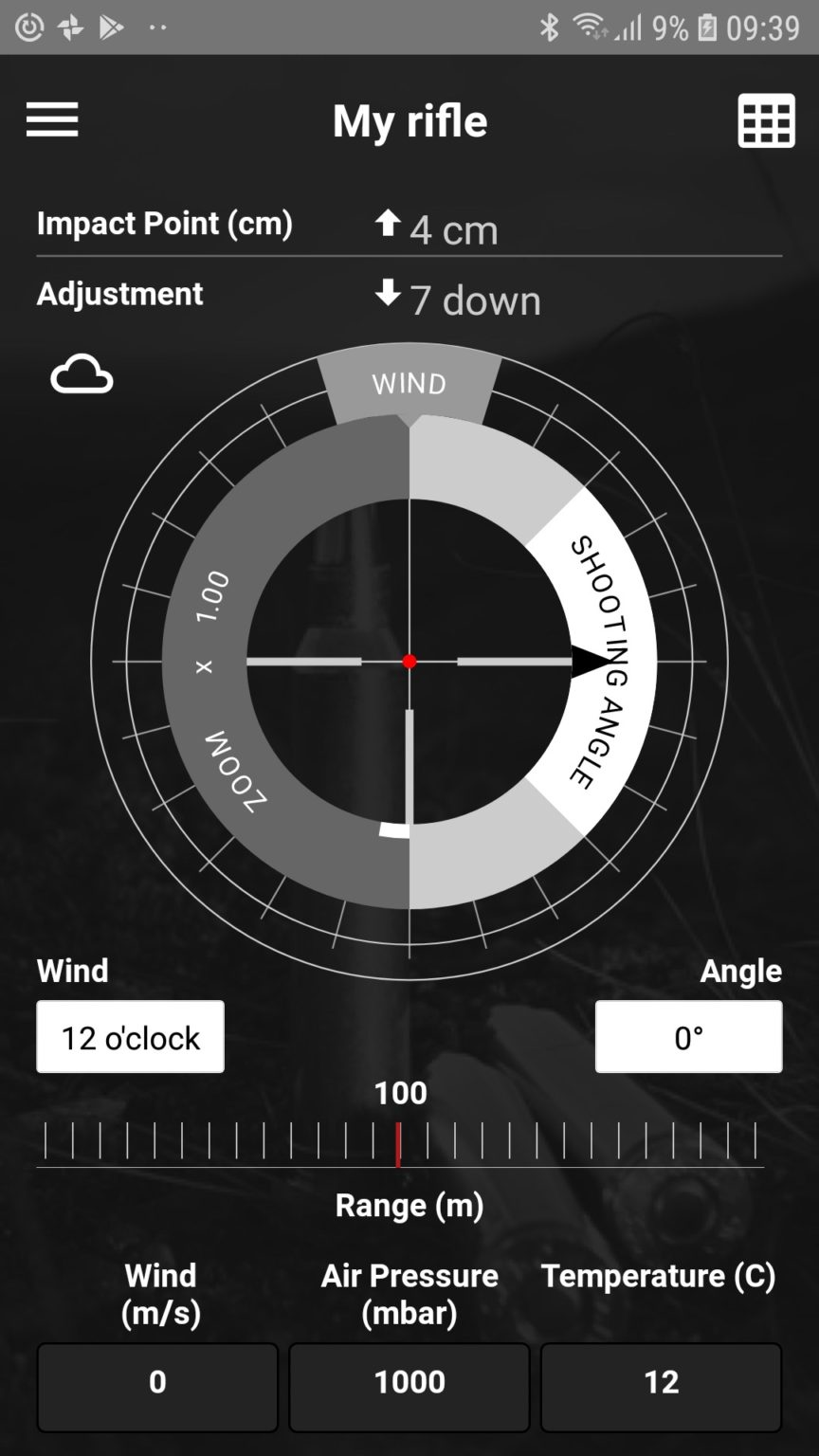Tap the Range (m) label
Image resolution: width=819 pixels, height=1456 pixels.
click(408, 1205)
